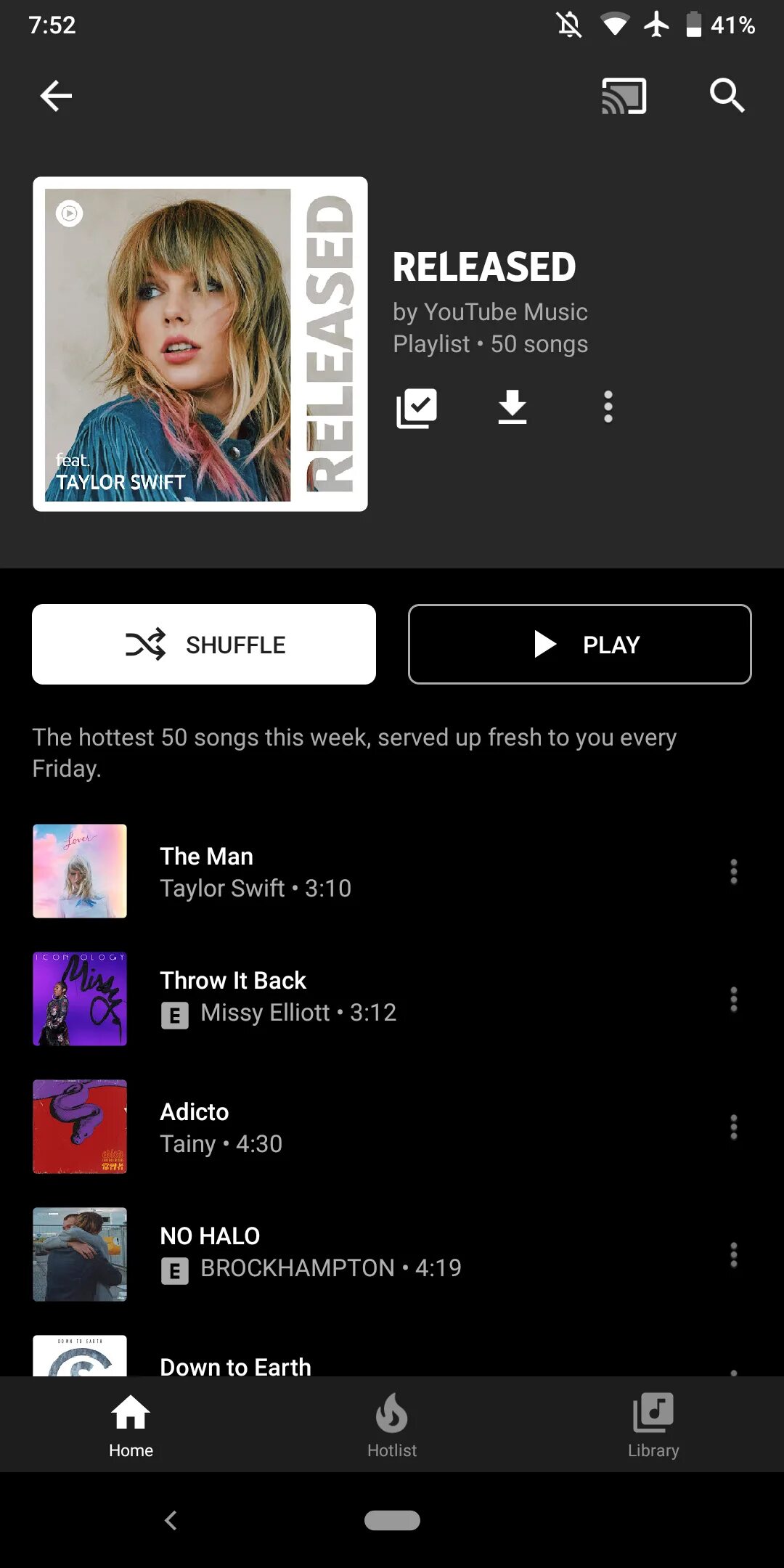Viewport: 784px width, 1568px height.
Task: Download the RELEASED playlist
Action: point(513,407)
